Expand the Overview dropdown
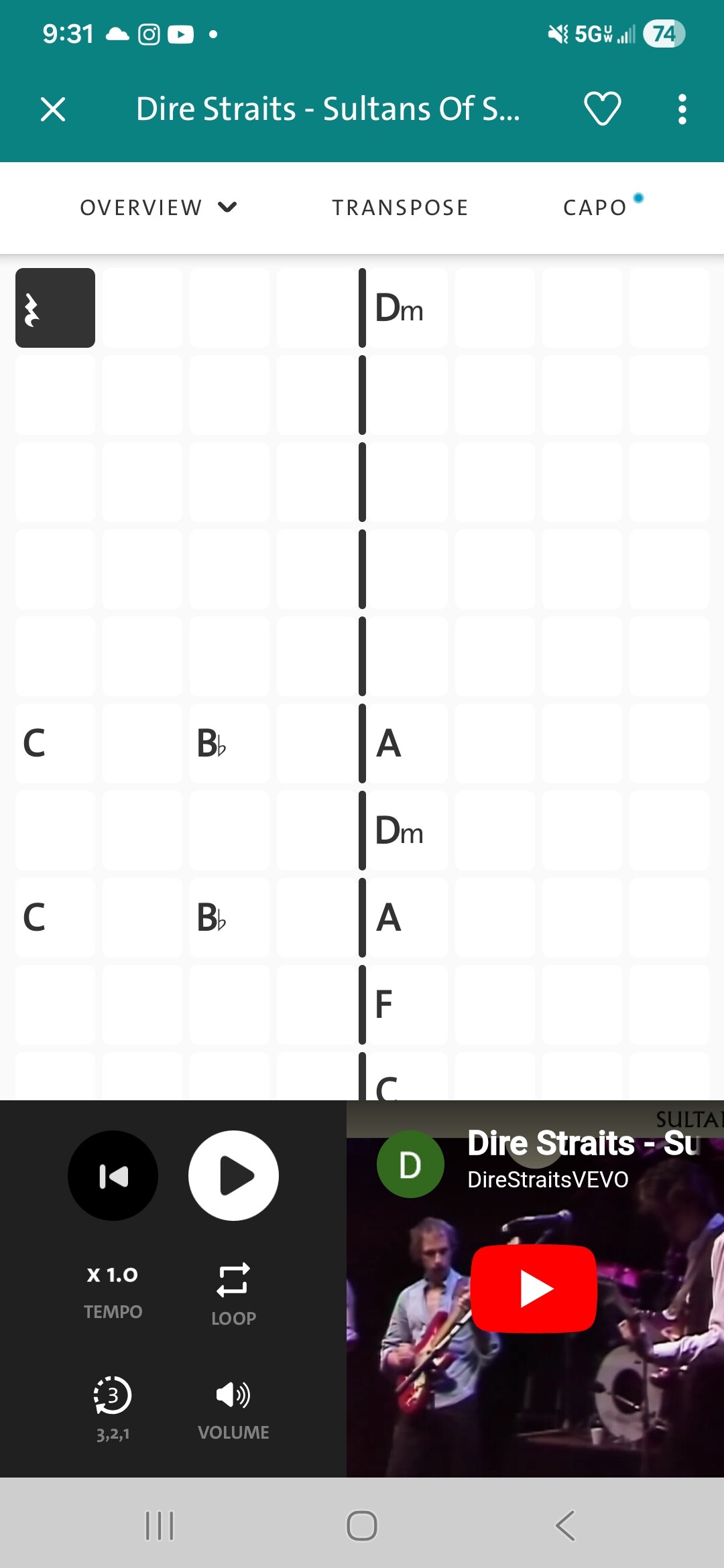This screenshot has height=1568, width=724. coord(158,208)
